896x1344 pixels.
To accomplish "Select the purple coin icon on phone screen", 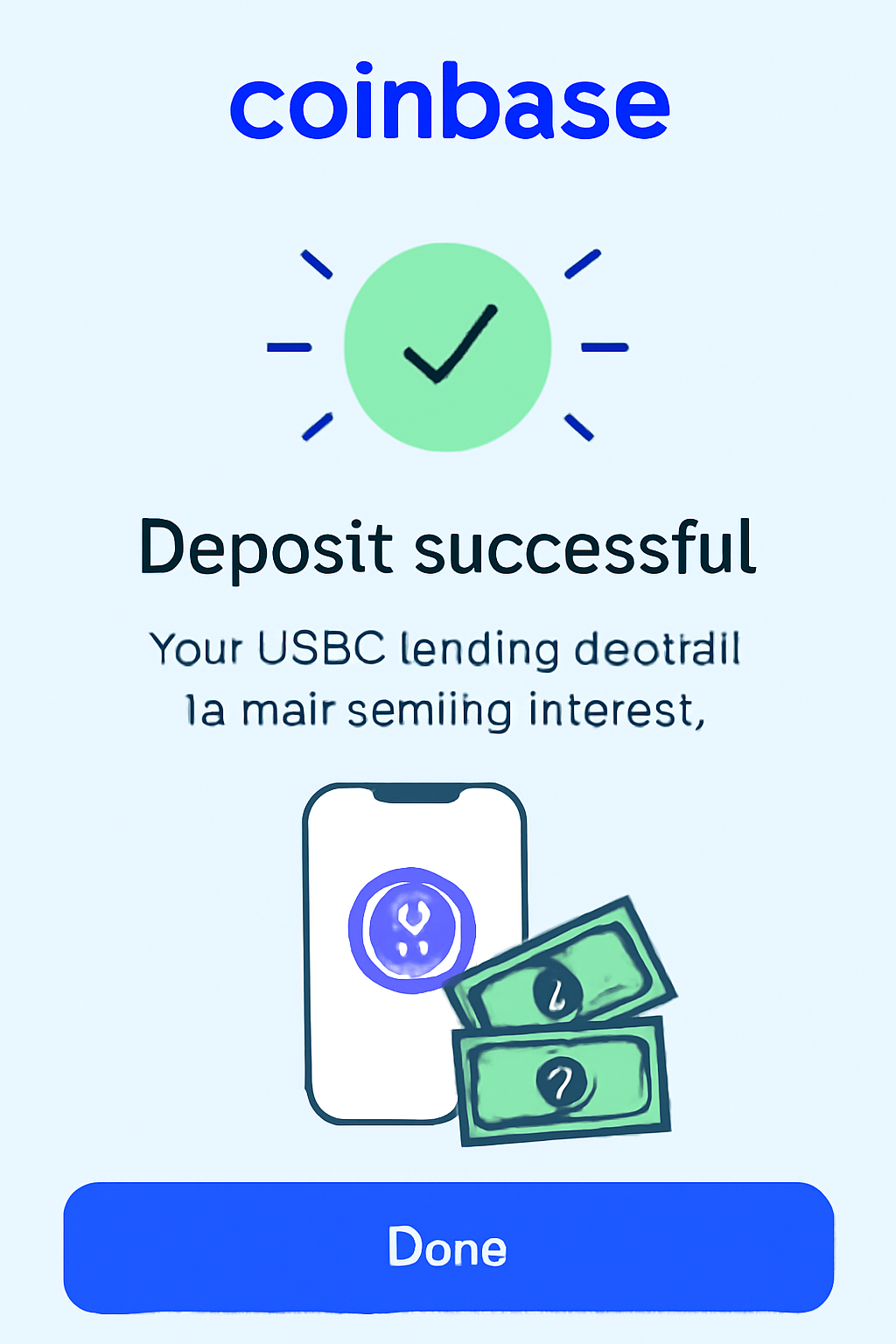I will (411, 930).
